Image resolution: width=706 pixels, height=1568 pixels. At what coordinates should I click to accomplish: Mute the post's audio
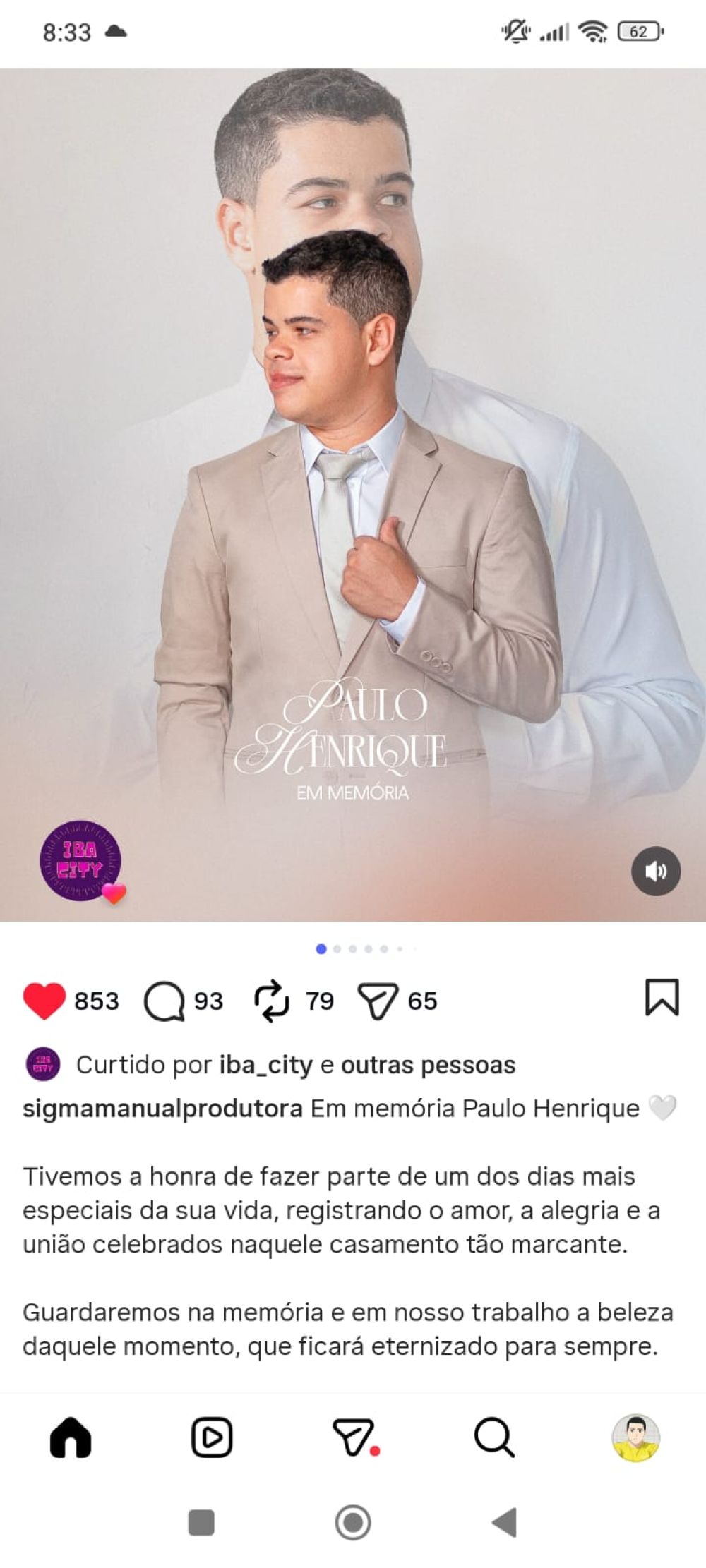coord(655,871)
